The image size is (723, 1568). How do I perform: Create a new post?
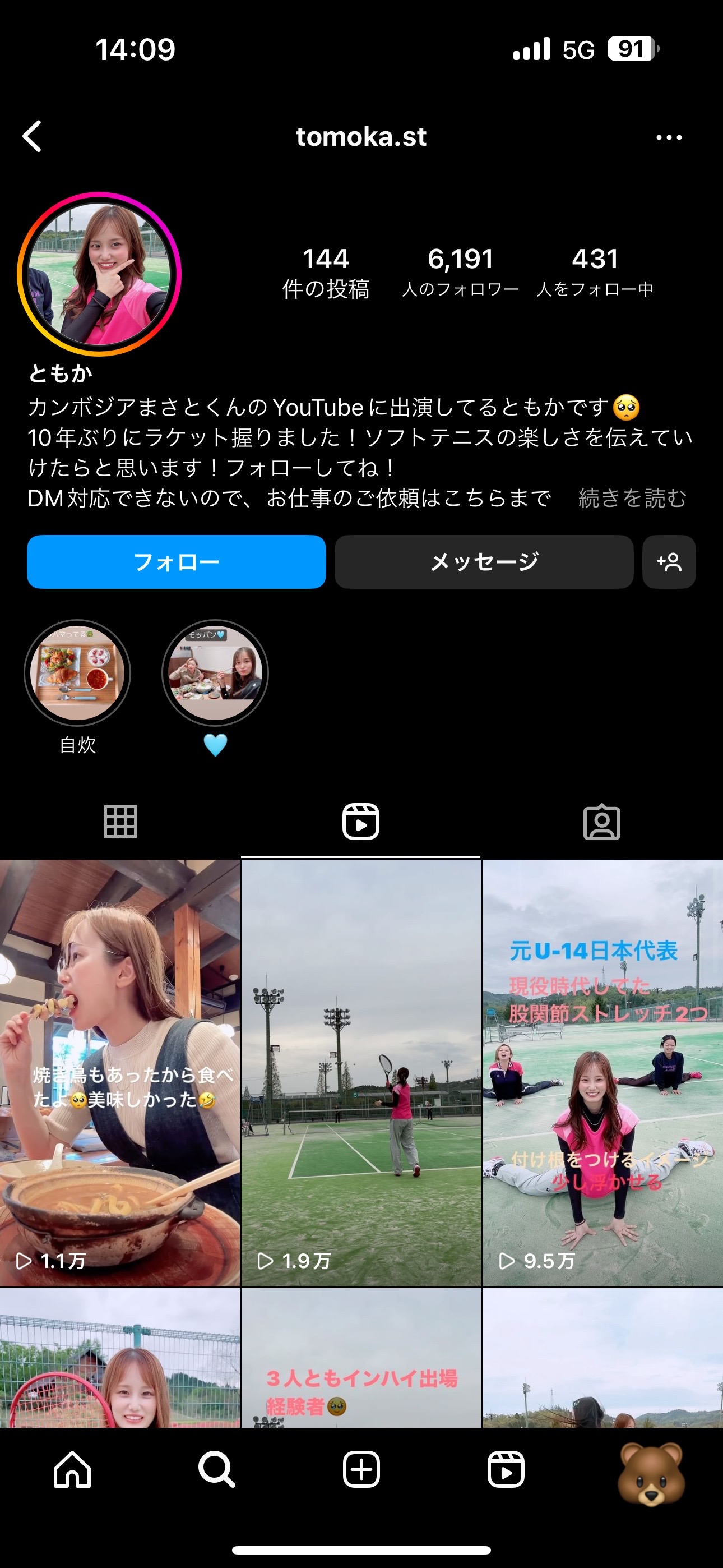pos(361,1469)
